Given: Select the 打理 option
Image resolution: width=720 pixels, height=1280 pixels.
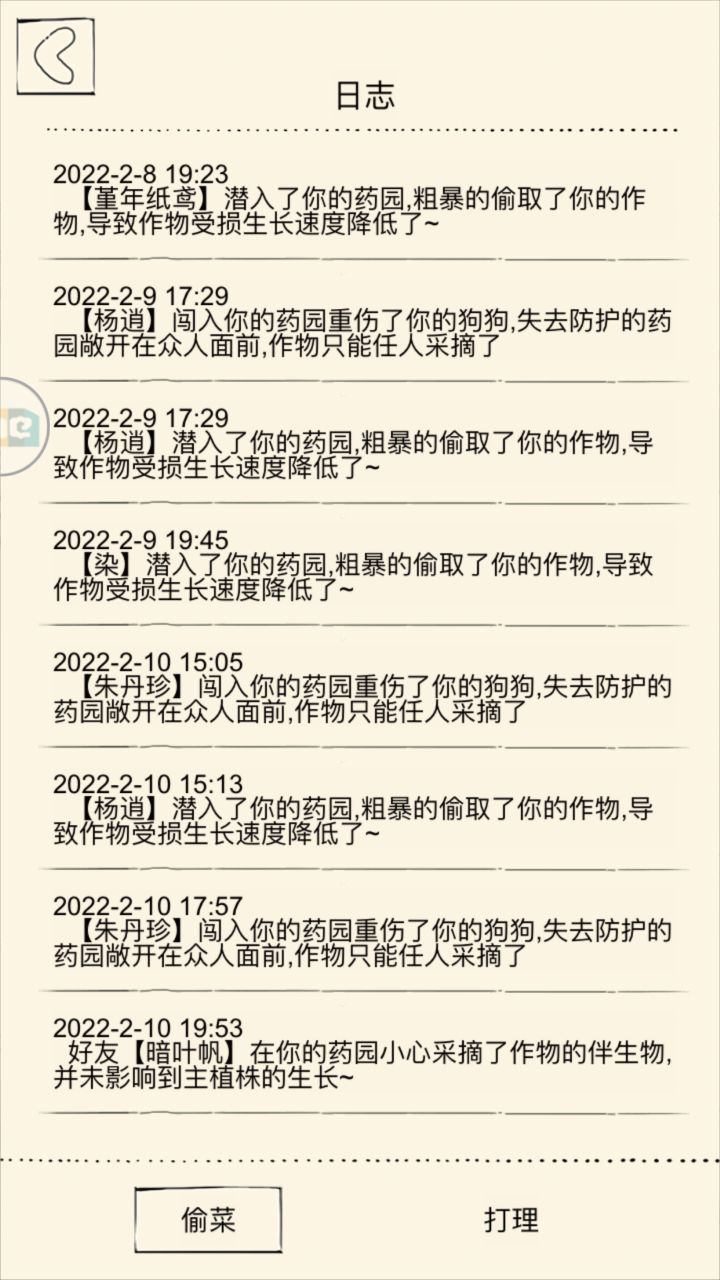Looking at the screenshot, I should (511, 1219).
